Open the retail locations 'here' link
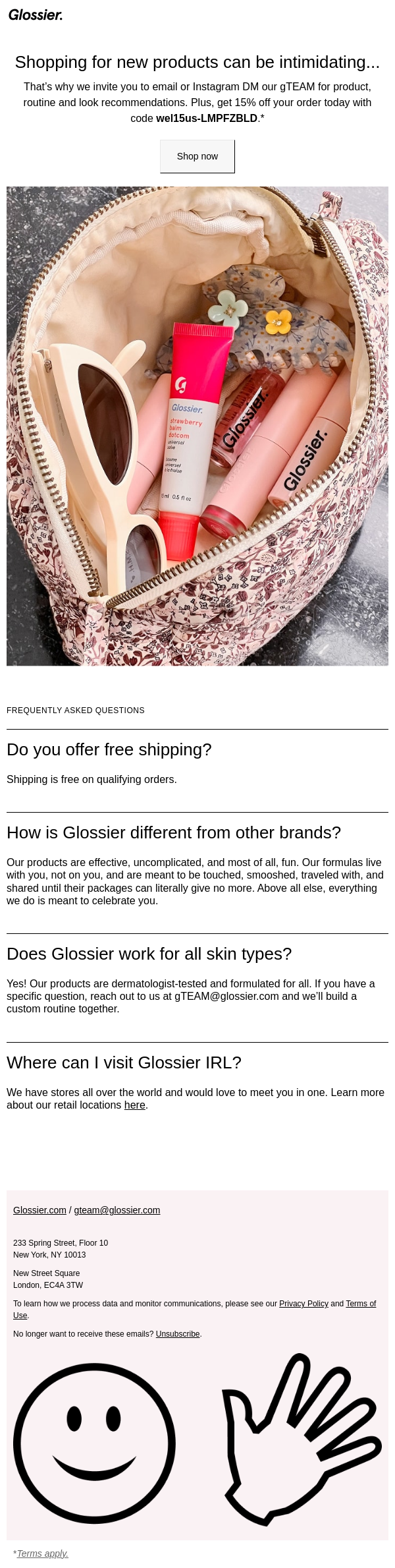 tap(134, 1105)
